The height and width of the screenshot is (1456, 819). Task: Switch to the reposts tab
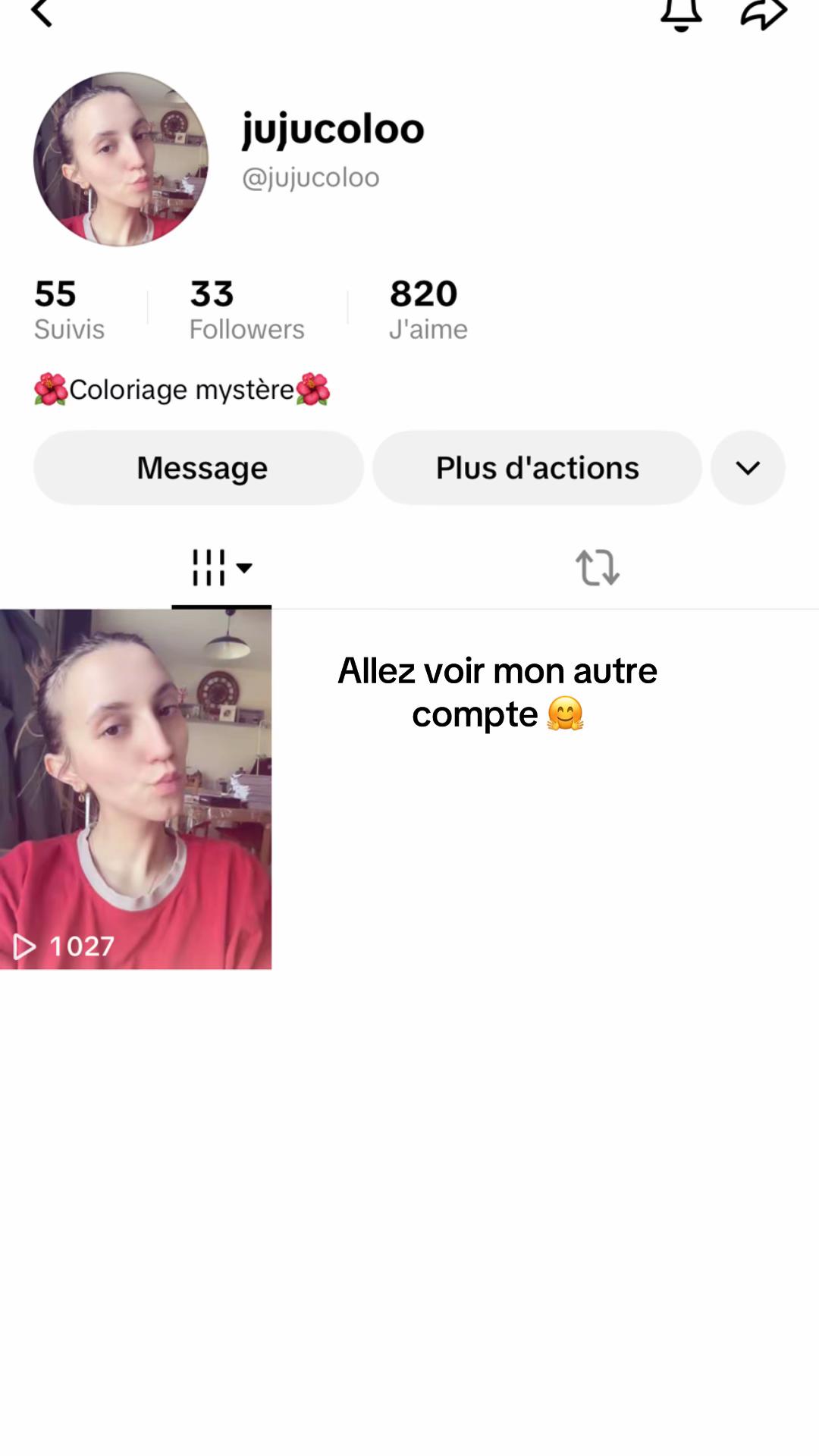pyautogui.click(x=598, y=568)
